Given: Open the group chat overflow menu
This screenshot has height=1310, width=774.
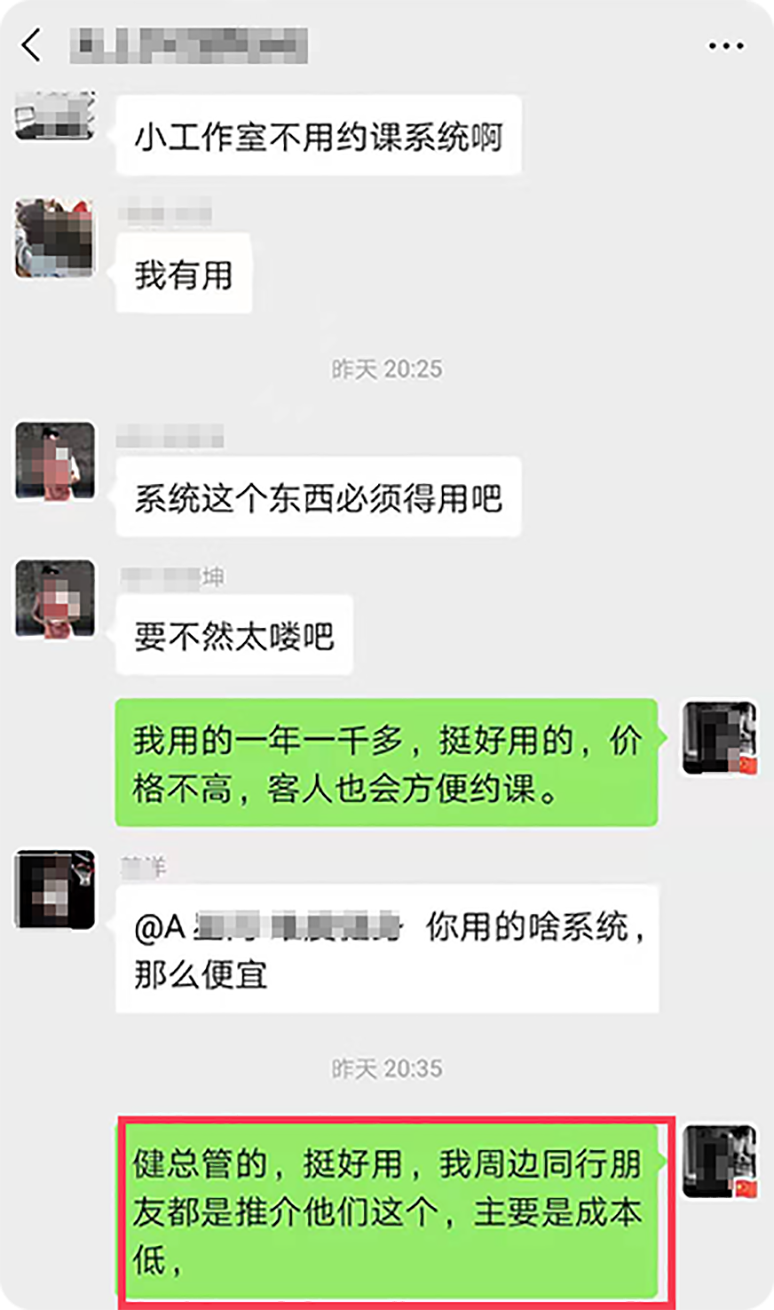Looking at the screenshot, I should (726, 46).
